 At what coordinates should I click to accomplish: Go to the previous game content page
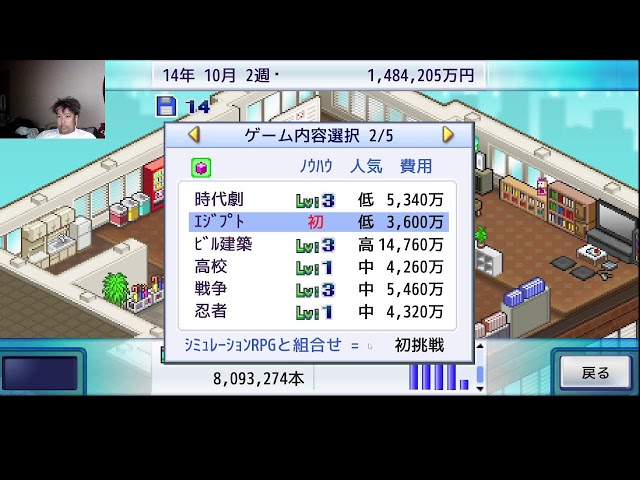point(194,135)
